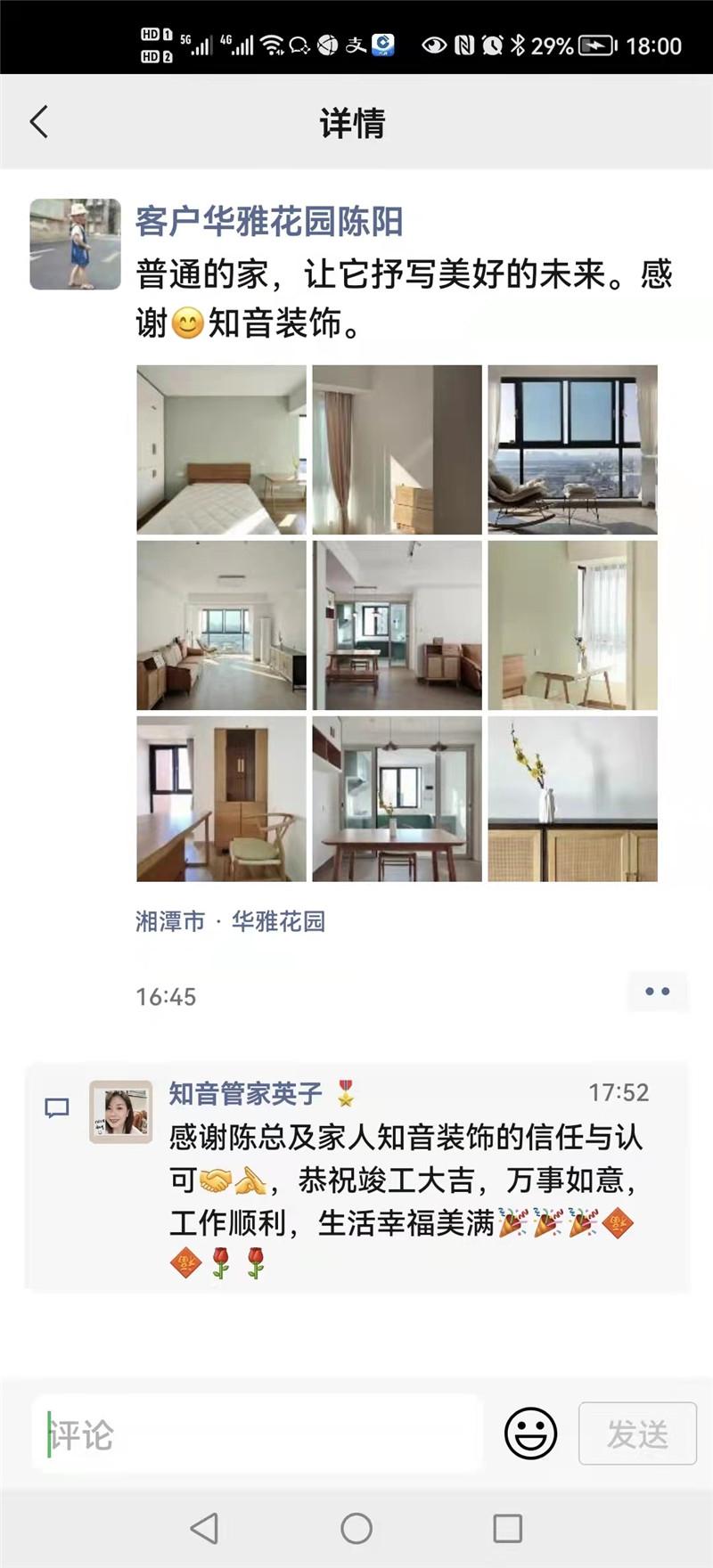View the yellow flower vase photo
This screenshot has height=1568, width=713.
(572, 799)
